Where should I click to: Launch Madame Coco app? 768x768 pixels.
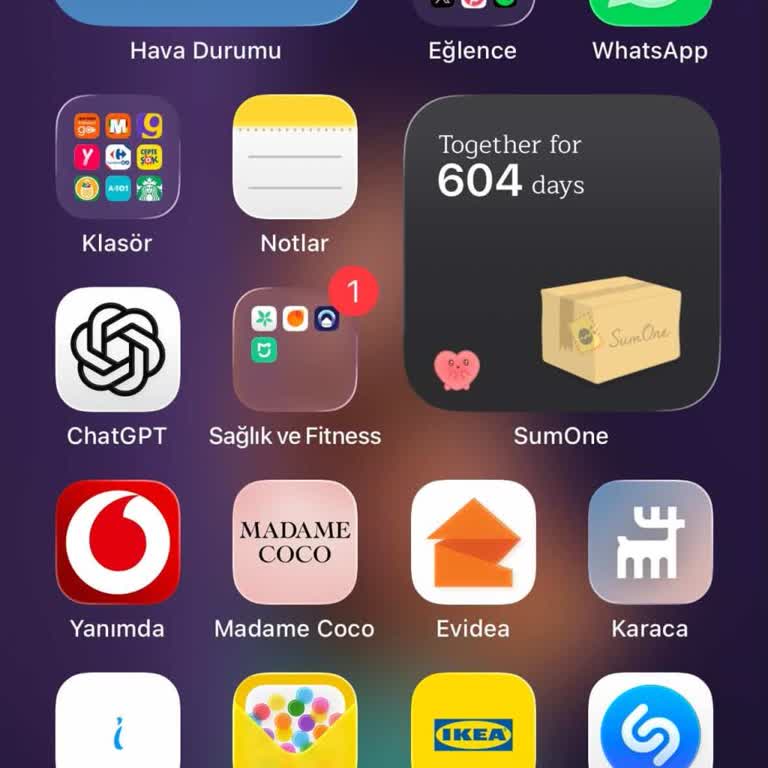tap(295, 542)
